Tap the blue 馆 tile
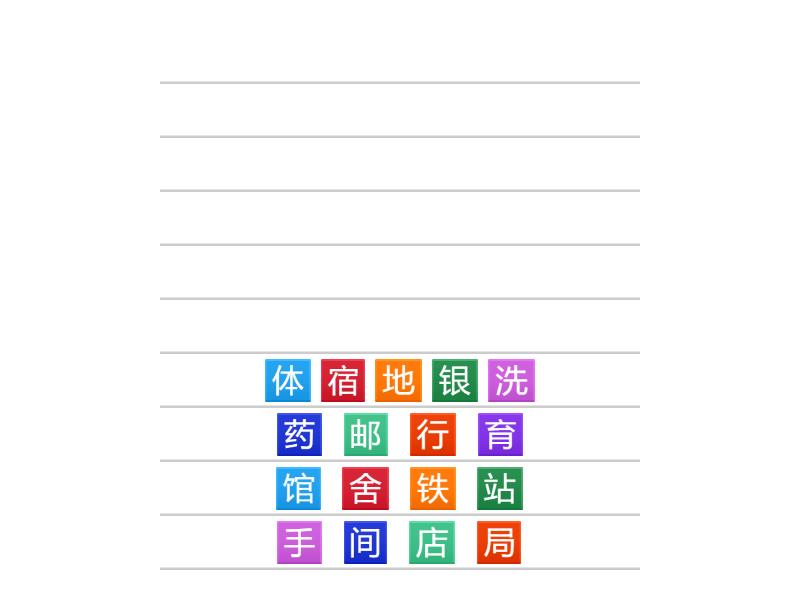800x600 pixels. (299, 489)
